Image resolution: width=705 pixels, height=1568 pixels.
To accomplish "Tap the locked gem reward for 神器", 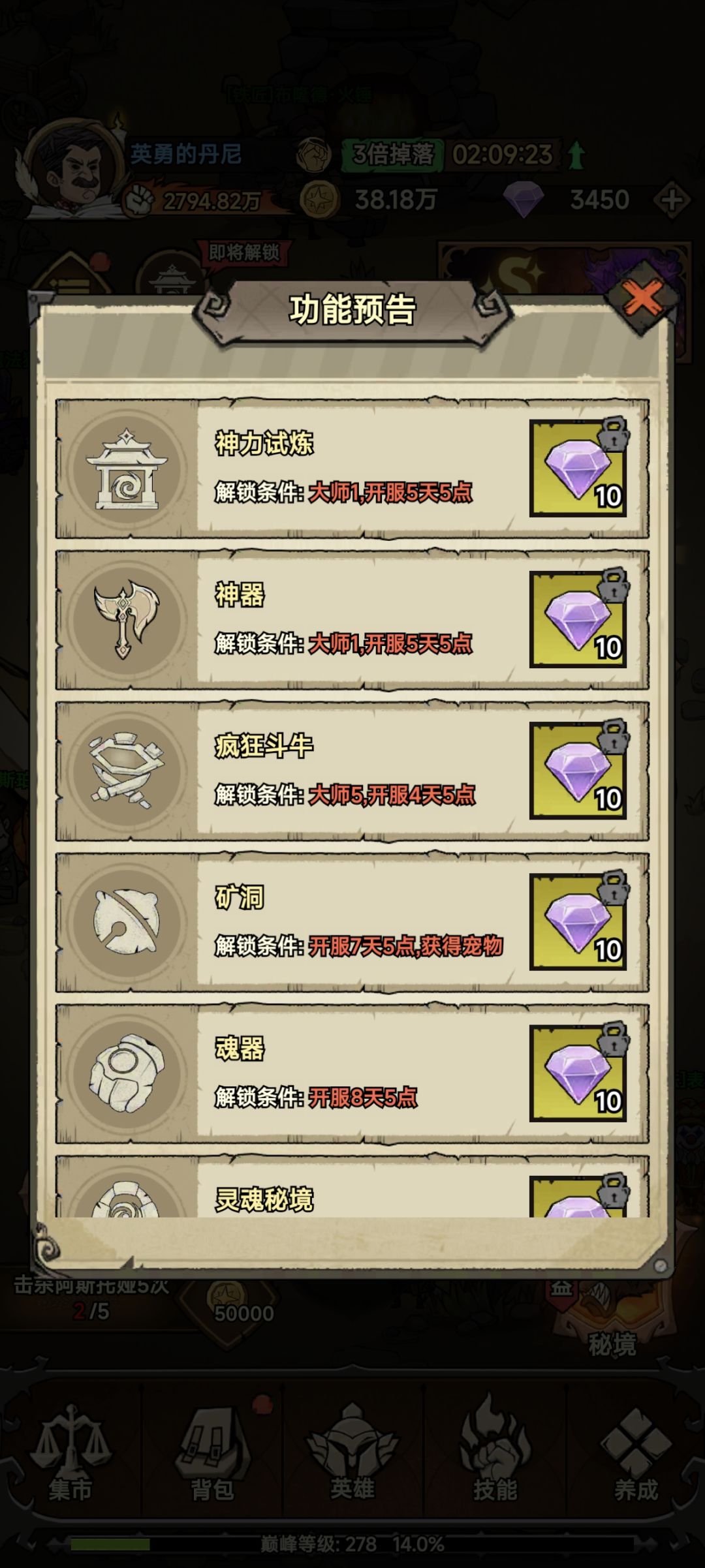I will (578, 619).
